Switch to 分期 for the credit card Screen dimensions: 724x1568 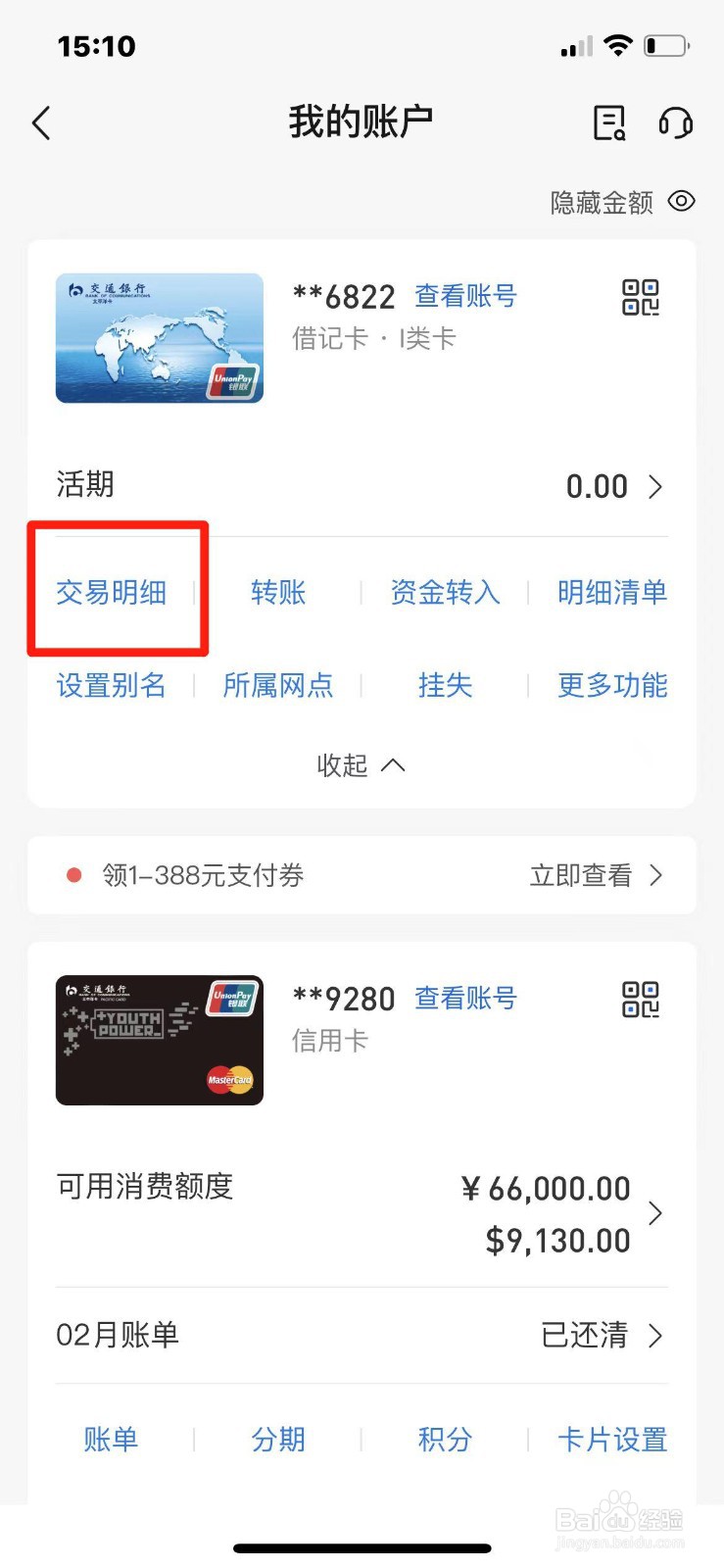(278, 1439)
